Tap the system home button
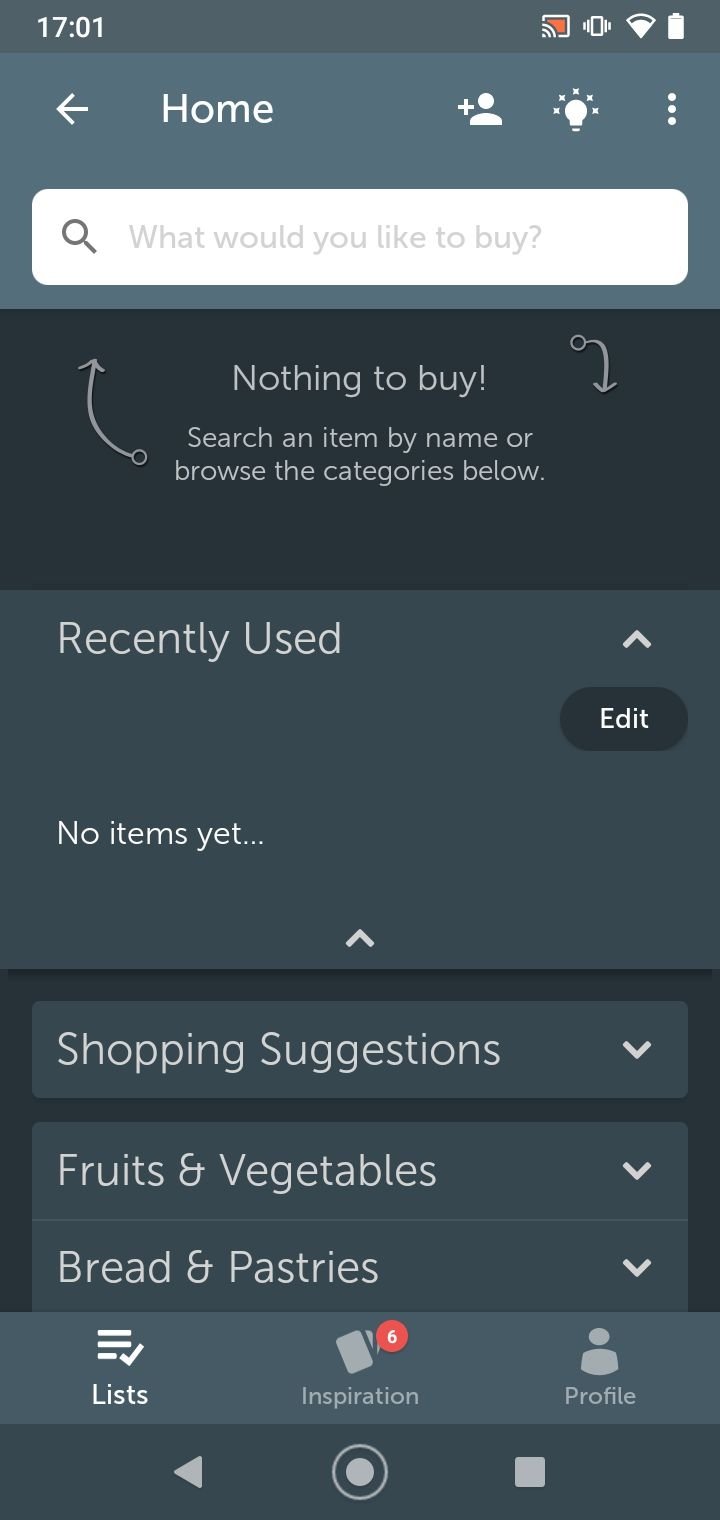The image size is (720, 1520). pyautogui.click(x=360, y=1472)
